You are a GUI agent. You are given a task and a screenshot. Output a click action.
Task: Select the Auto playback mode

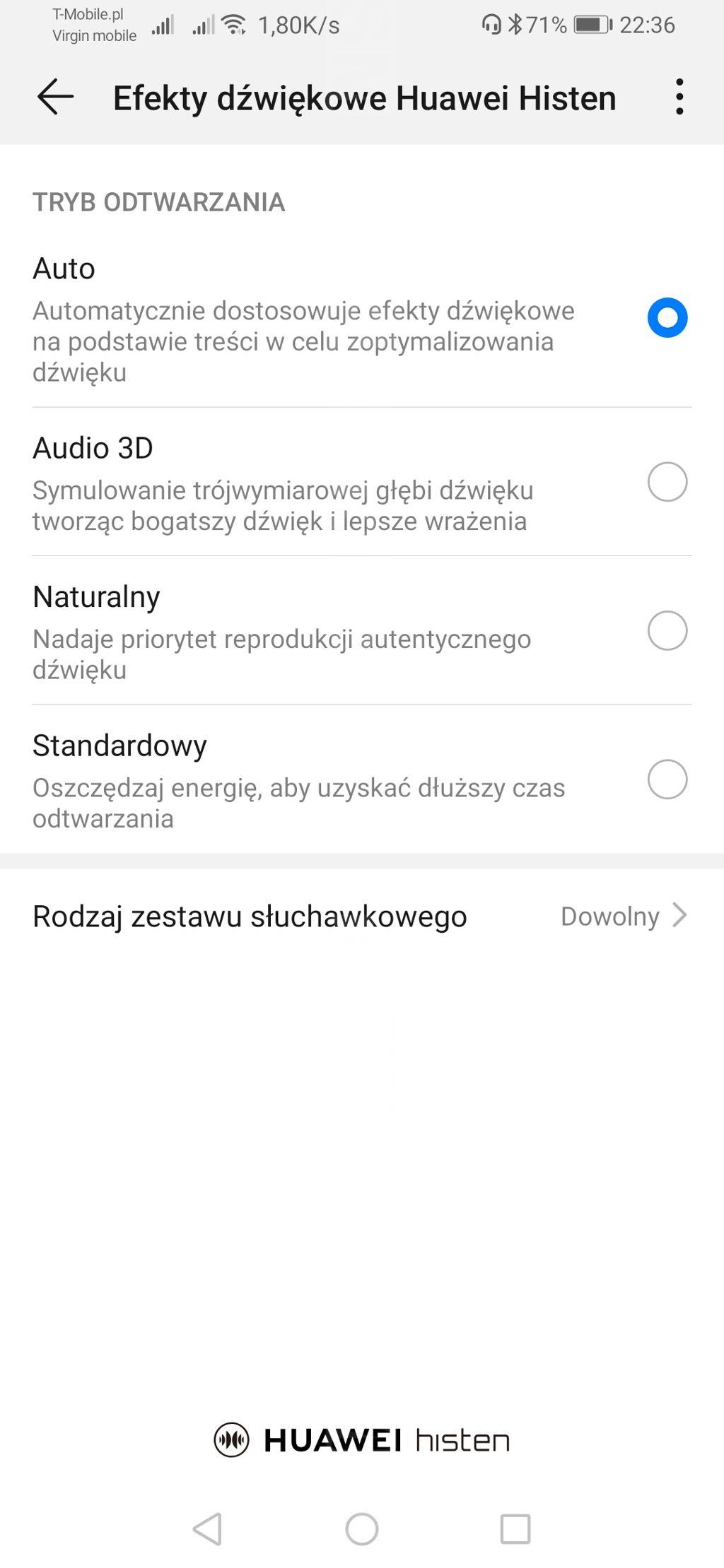(667, 318)
